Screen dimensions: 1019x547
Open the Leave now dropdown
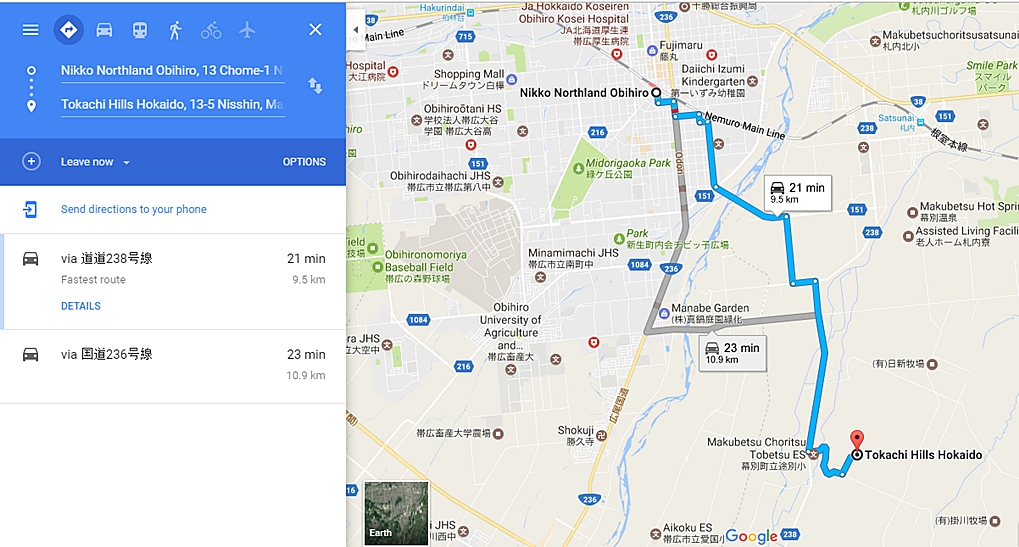click(x=96, y=162)
